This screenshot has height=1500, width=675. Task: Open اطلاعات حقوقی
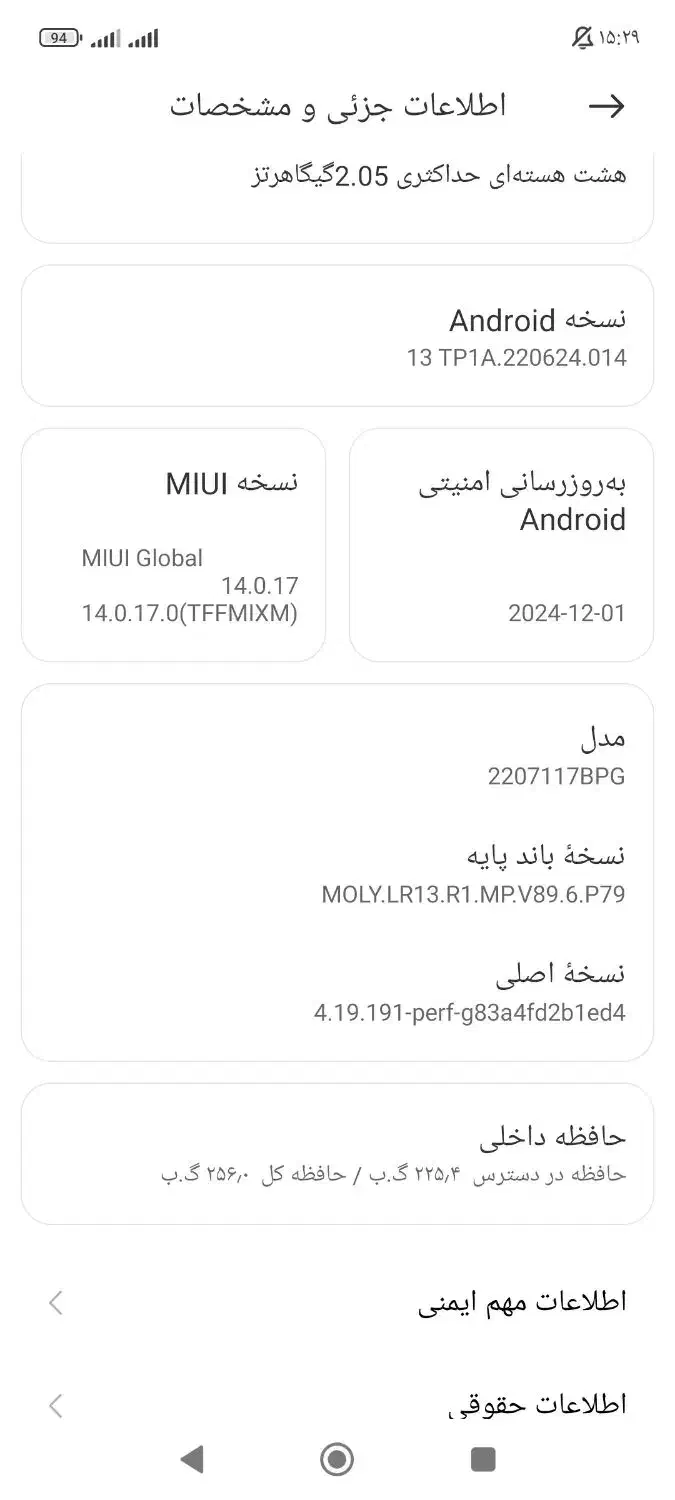(x=337, y=1404)
